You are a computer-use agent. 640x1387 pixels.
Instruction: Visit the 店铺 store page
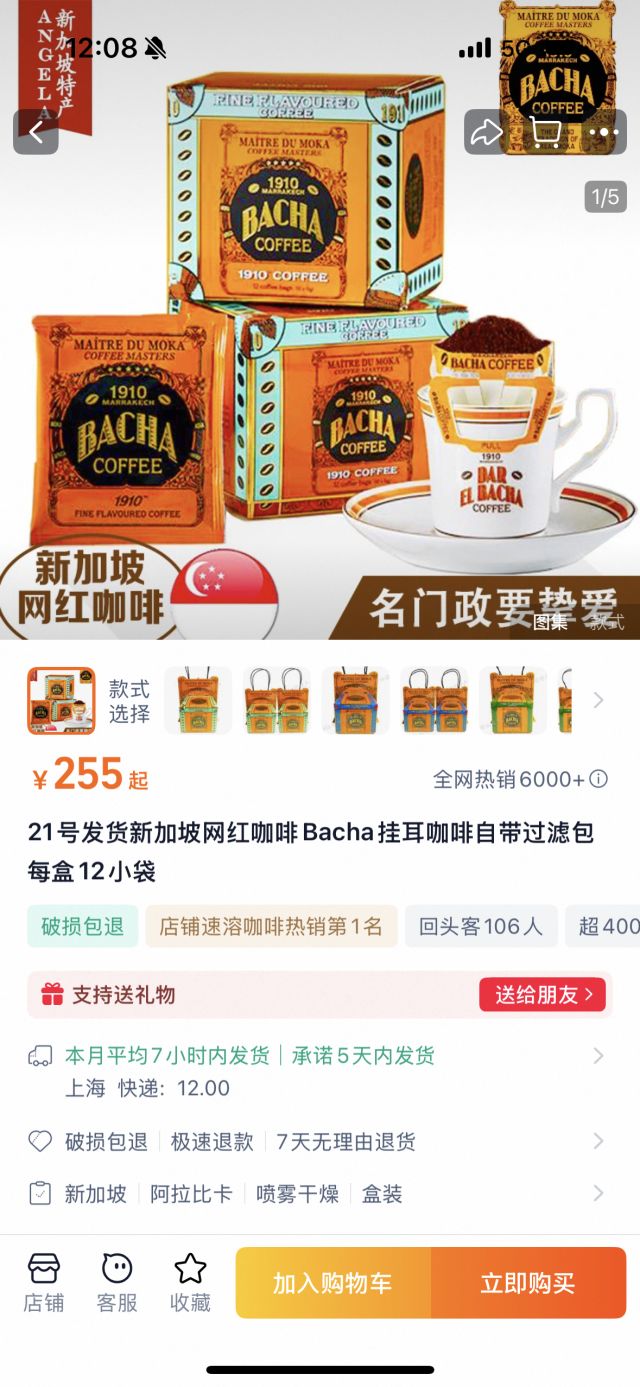44,1282
